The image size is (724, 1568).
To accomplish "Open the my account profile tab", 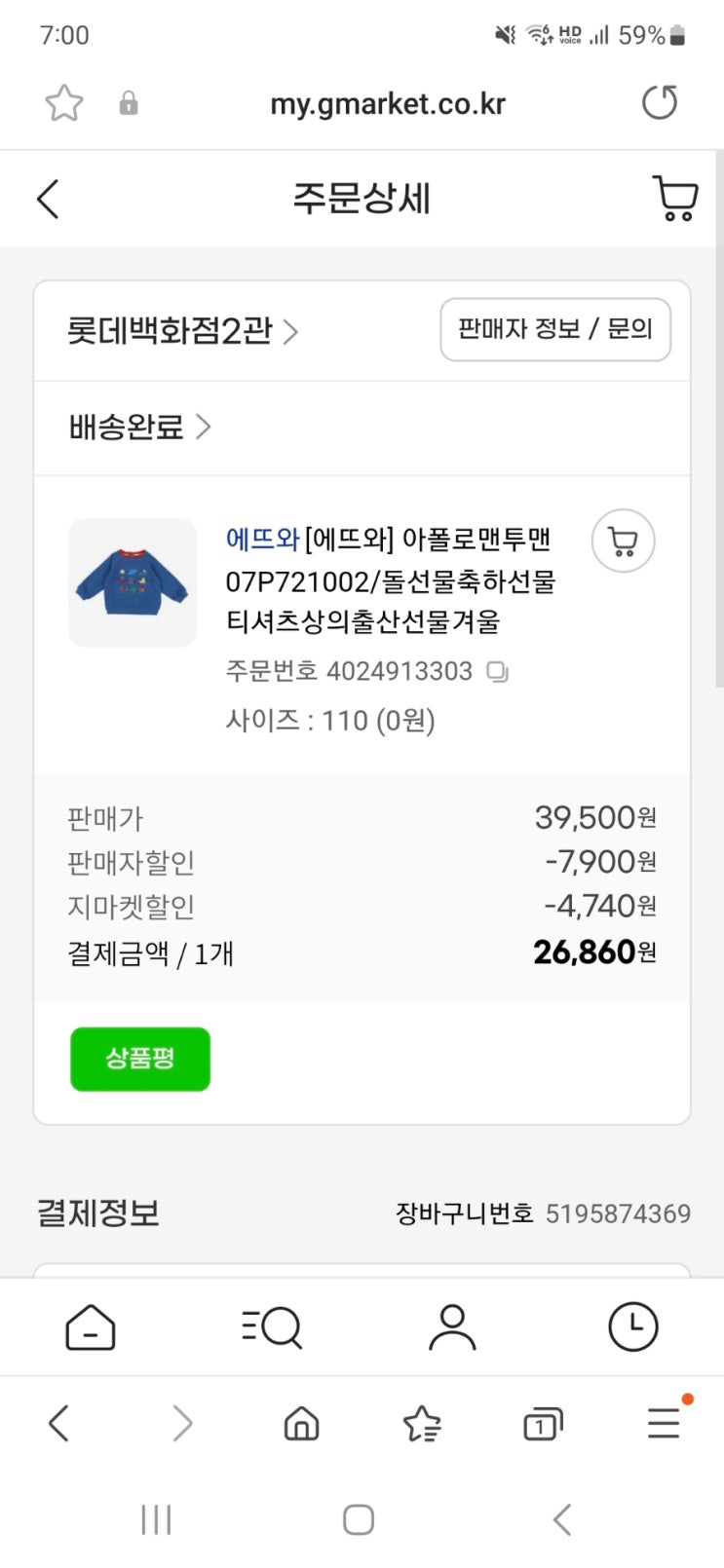I will tap(452, 1326).
